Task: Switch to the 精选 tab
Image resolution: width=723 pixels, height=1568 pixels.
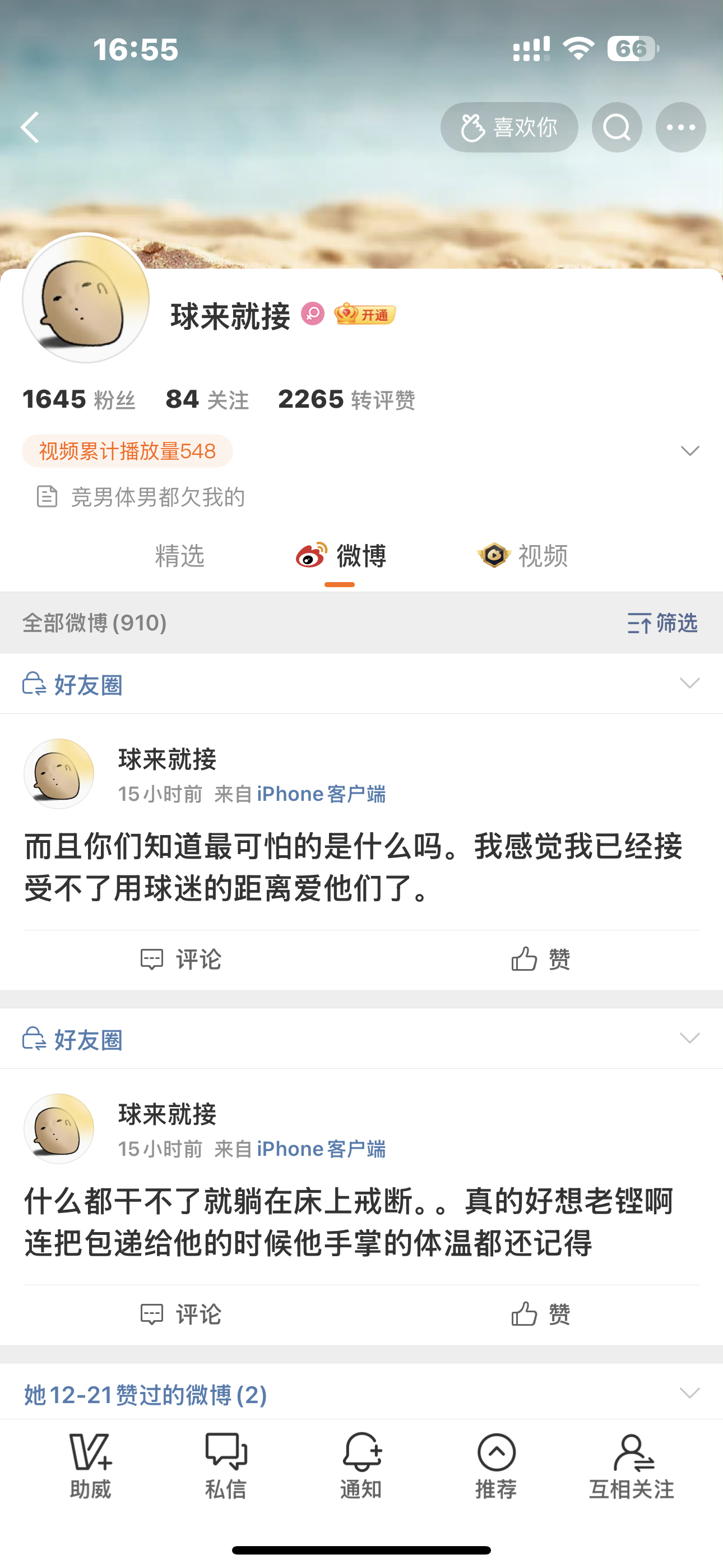Action: tap(179, 556)
